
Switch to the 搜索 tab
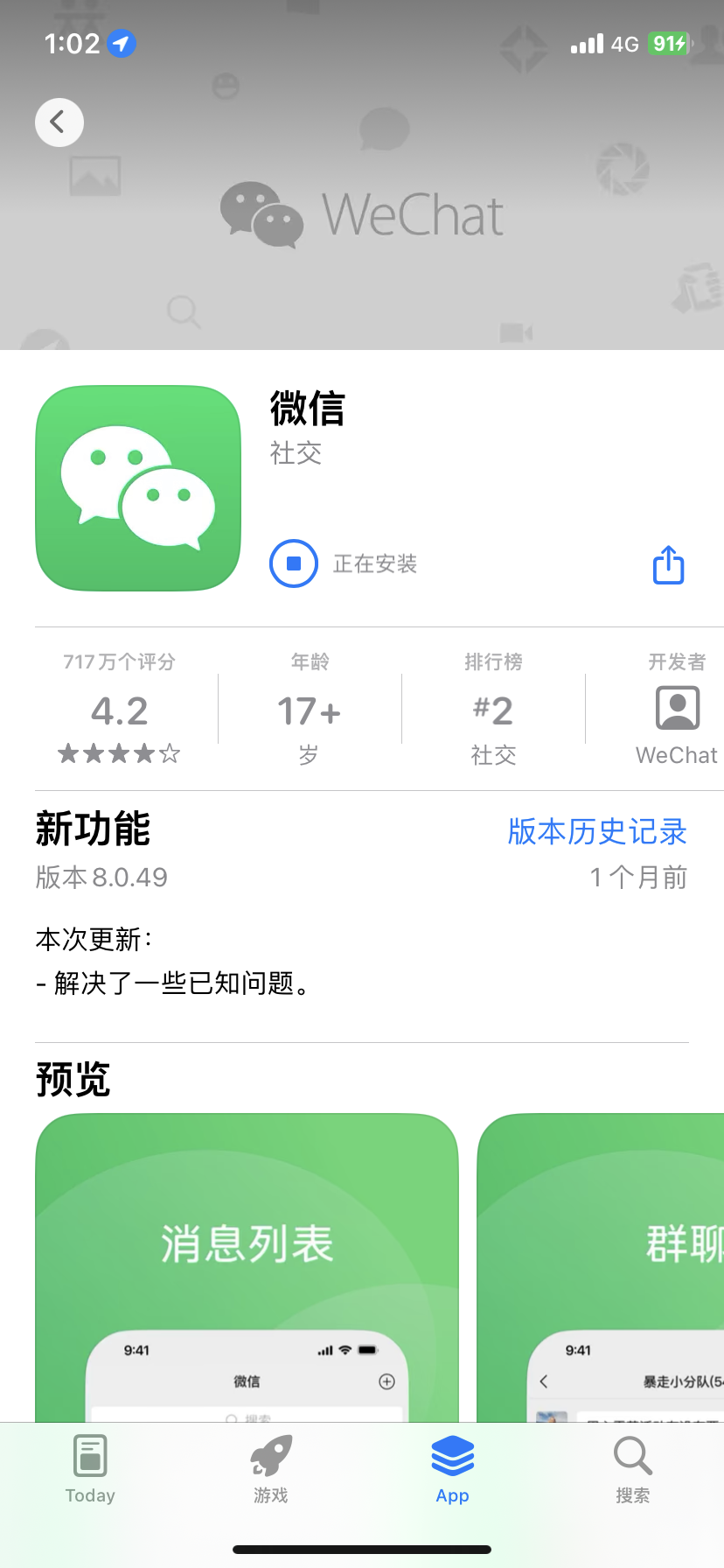pos(632,1470)
